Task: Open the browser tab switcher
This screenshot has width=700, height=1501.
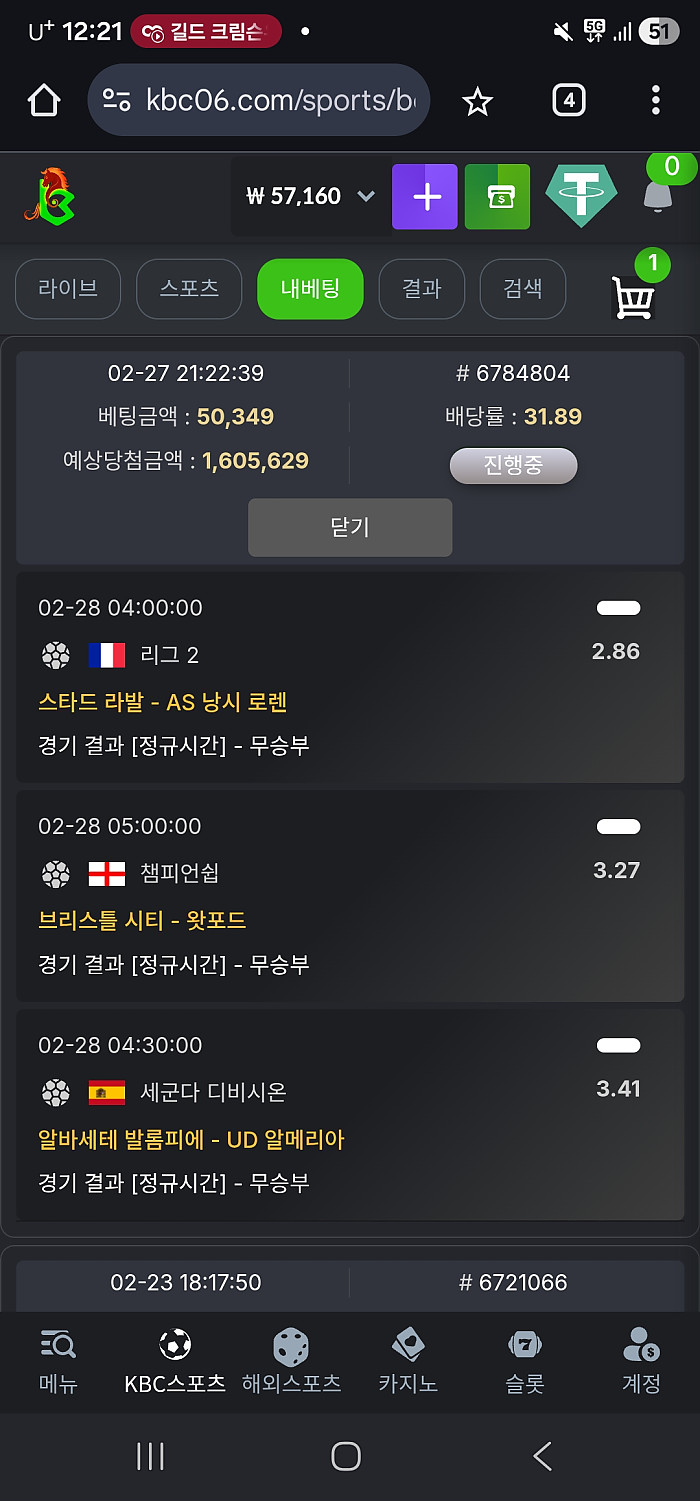Action: tap(568, 100)
